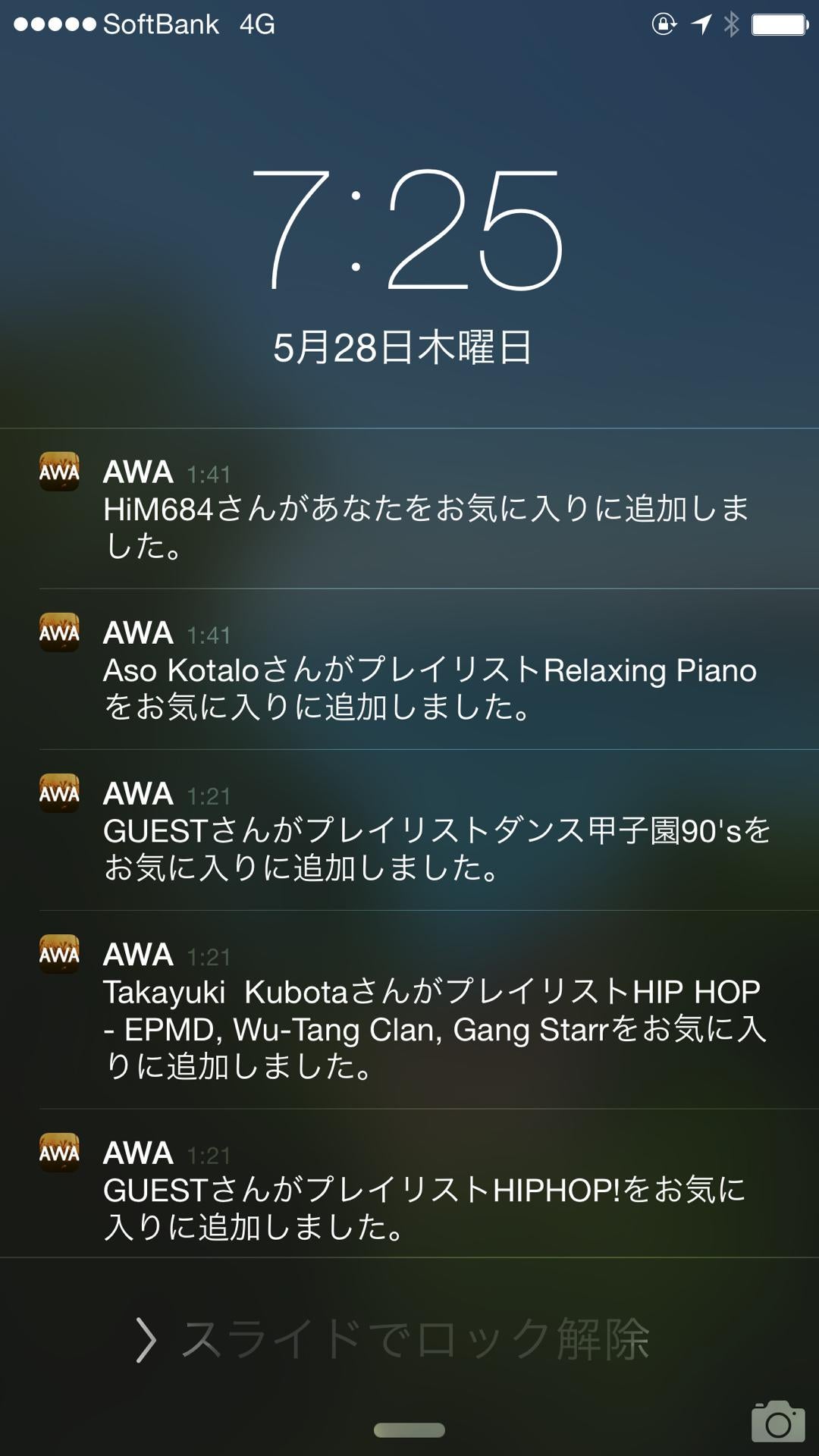Tap the AWA notification from HiM684
The image size is (819, 1456).
pos(425,510)
